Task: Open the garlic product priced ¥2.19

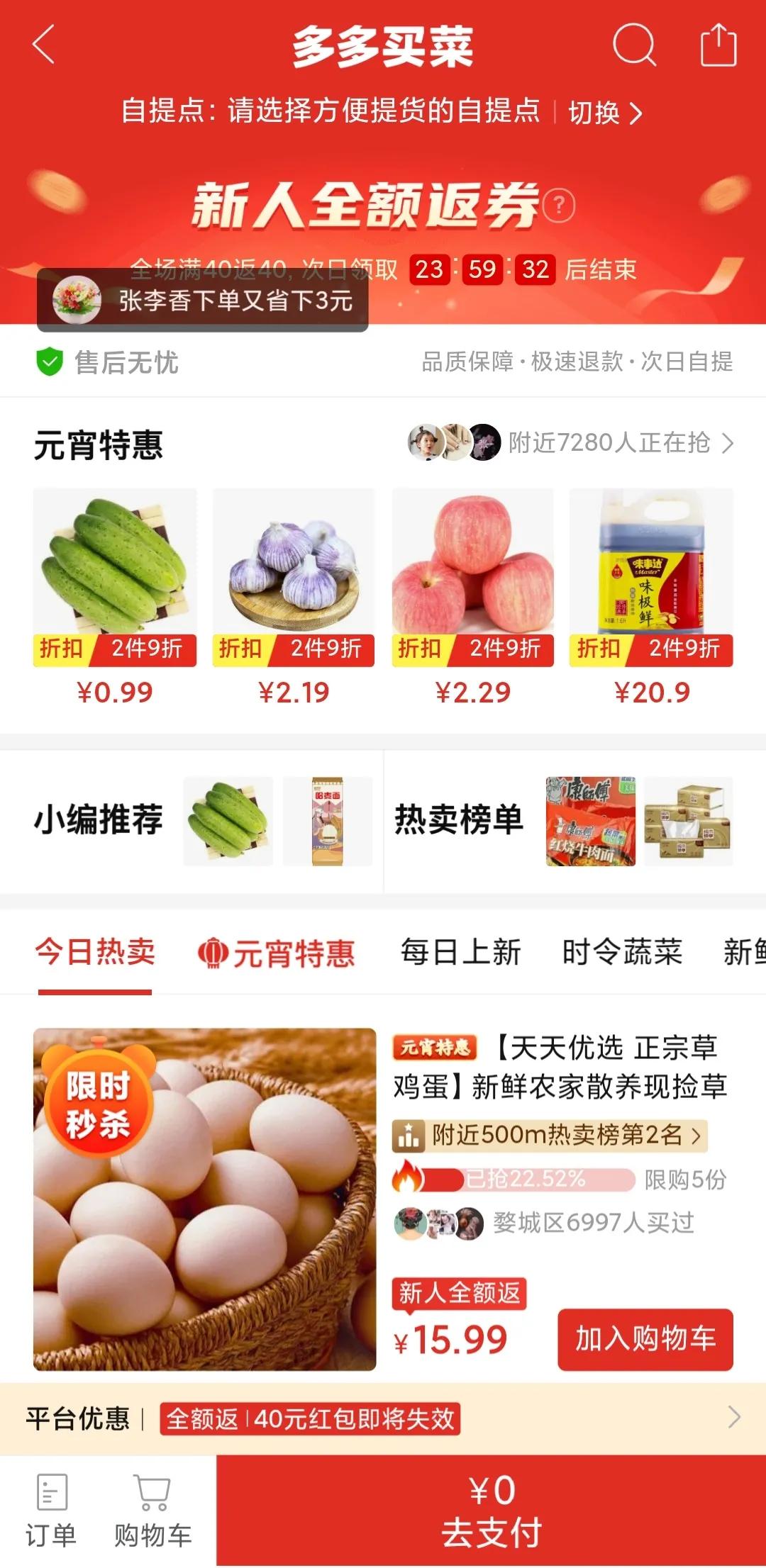Action: (293, 567)
